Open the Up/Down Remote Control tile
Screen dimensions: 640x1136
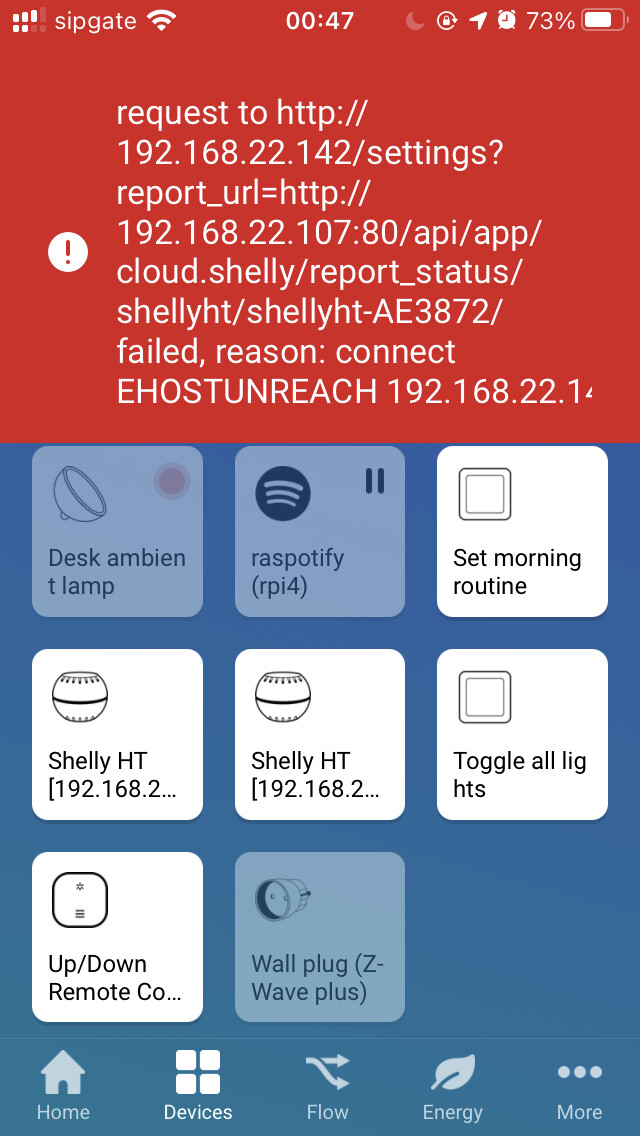pyautogui.click(x=117, y=937)
